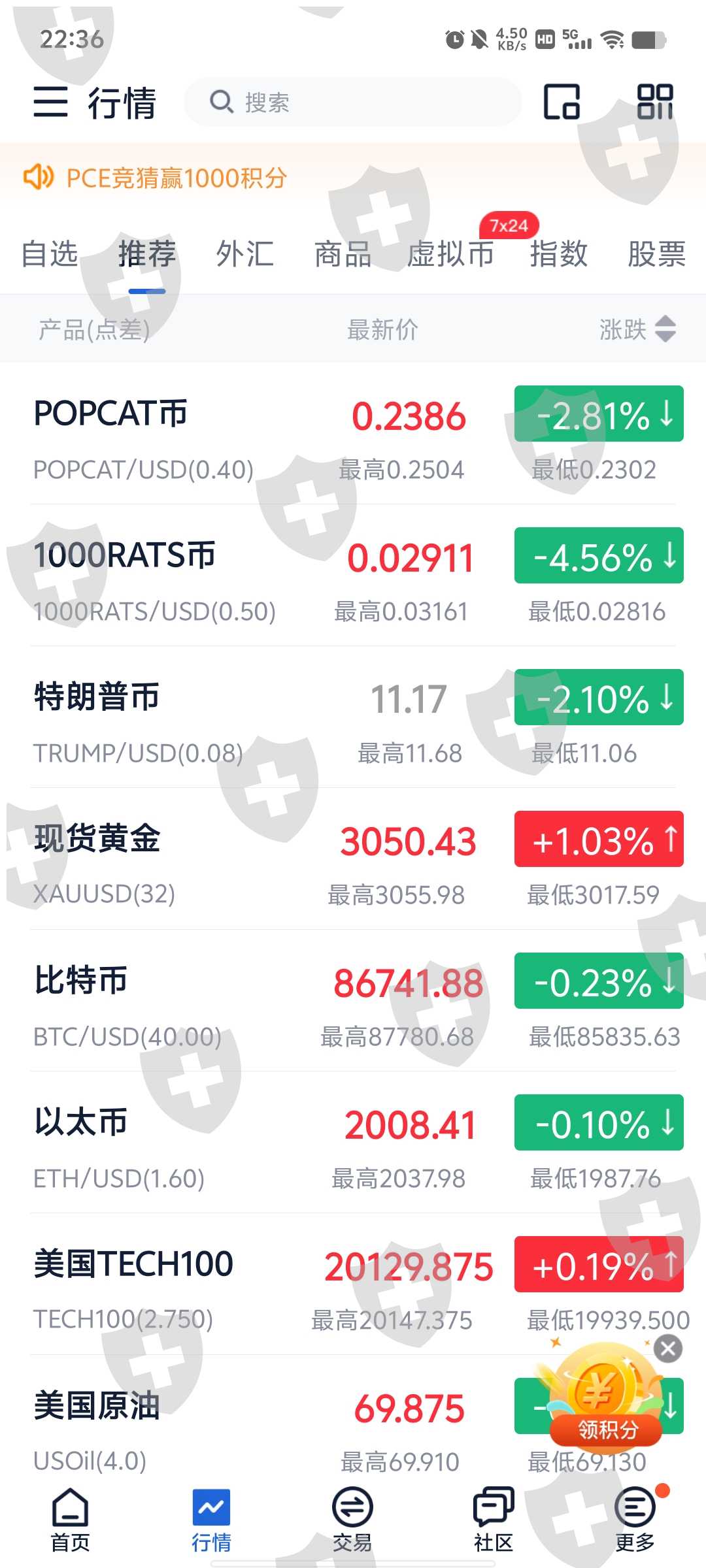Switch to the 股票 tab
The height and width of the screenshot is (1568, 706).
[x=656, y=254]
